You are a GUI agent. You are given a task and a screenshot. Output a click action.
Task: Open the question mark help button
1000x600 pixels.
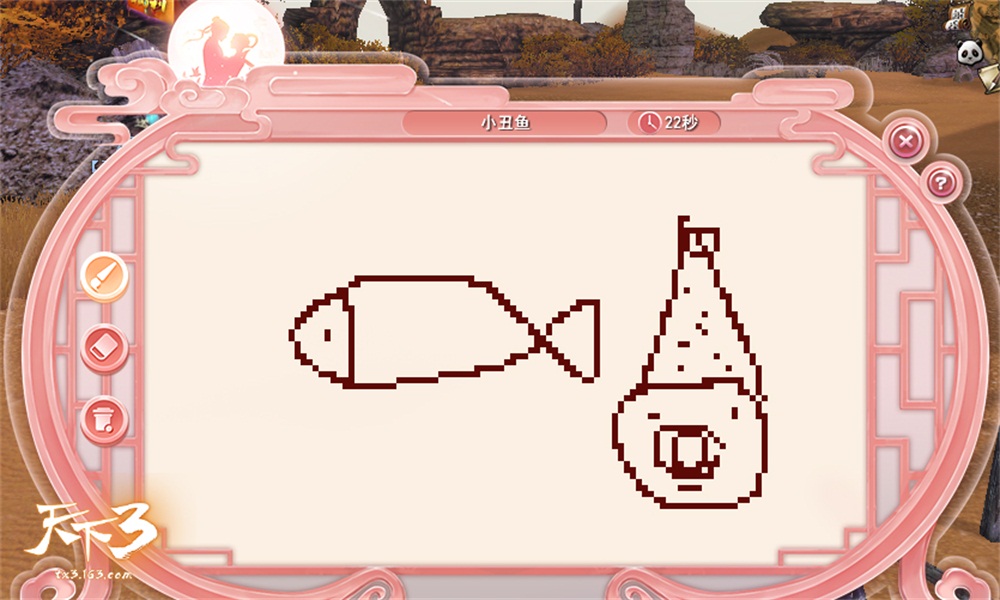(940, 182)
